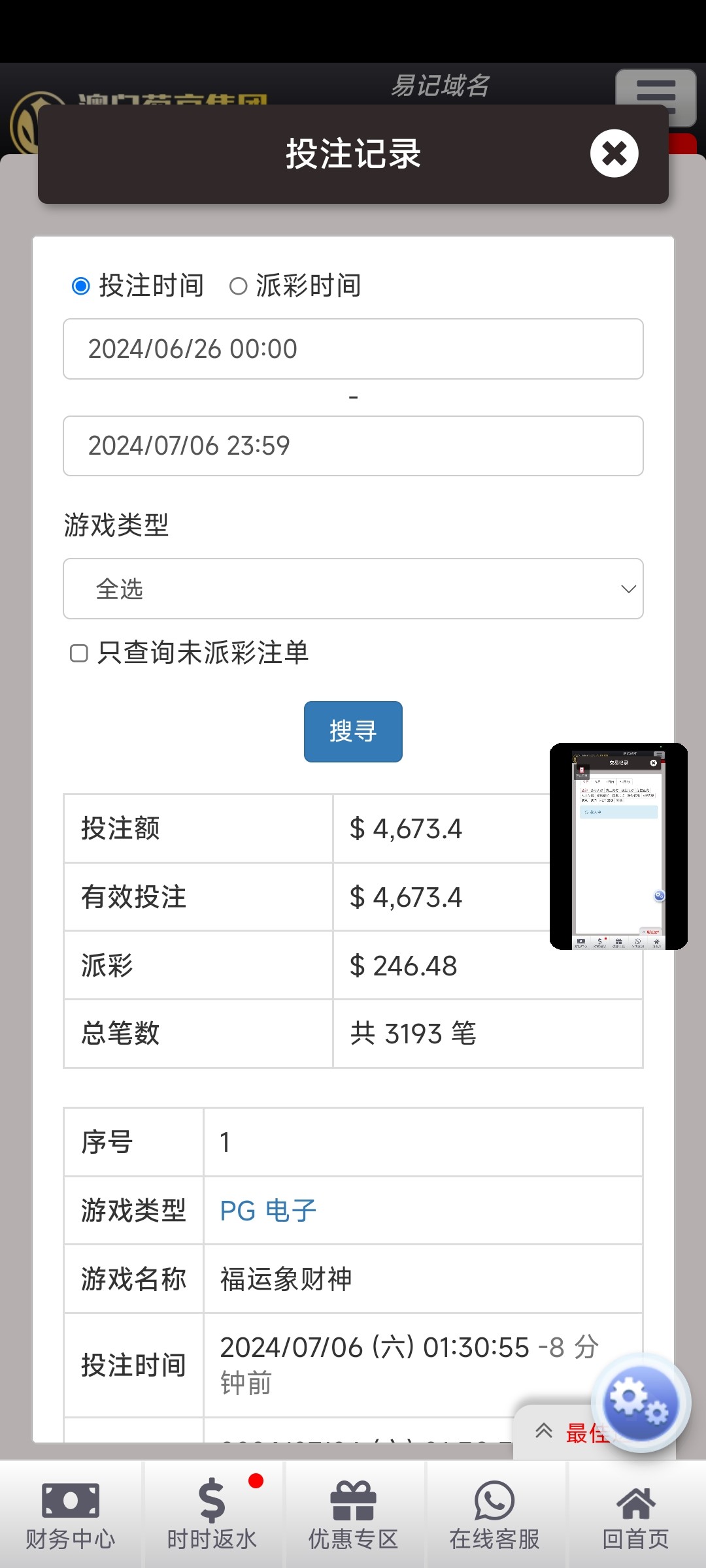Select the 投注时间 radio option

point(81,286)
